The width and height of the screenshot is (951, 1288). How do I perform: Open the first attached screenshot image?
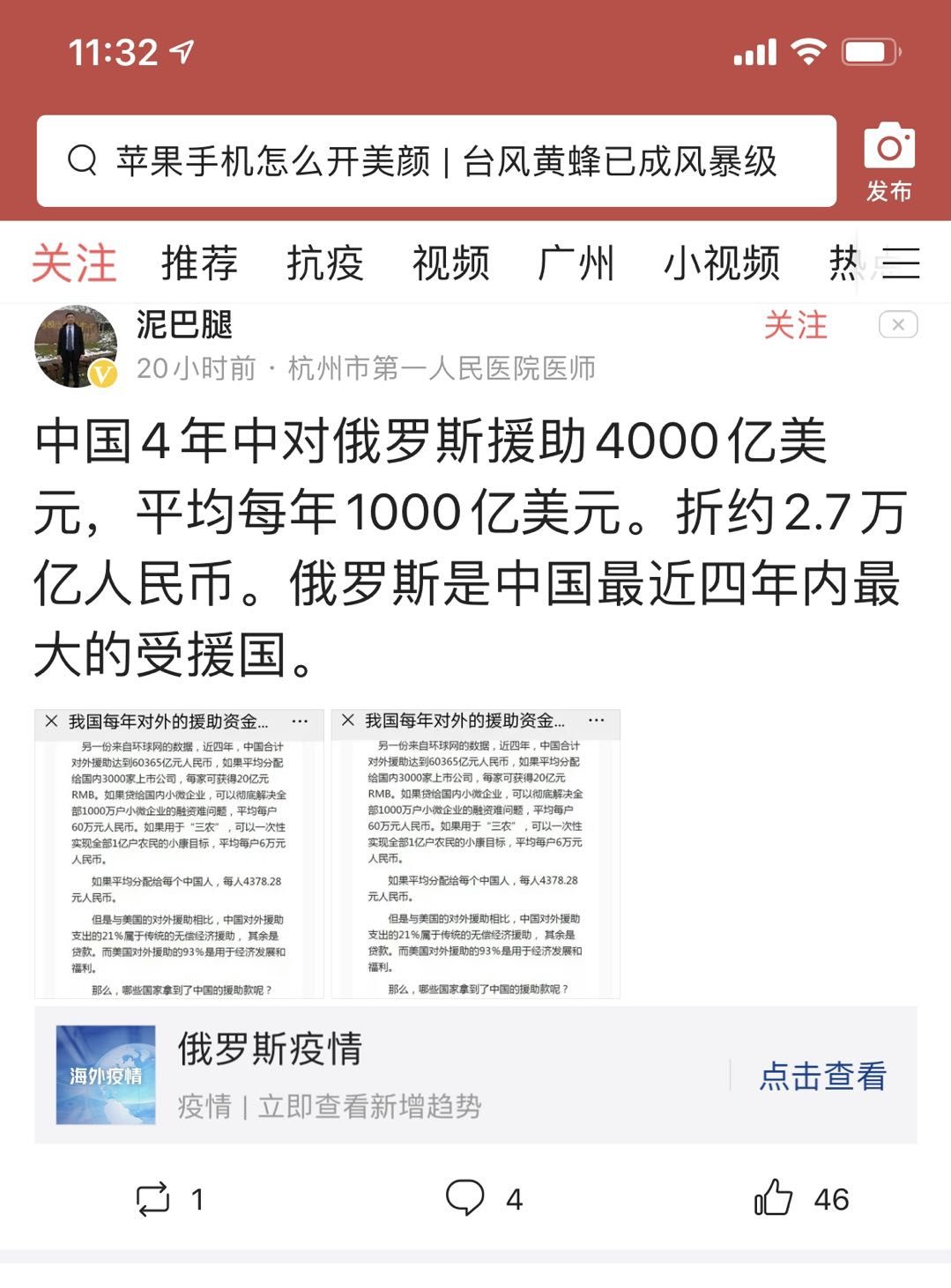[x=179, y=854]
